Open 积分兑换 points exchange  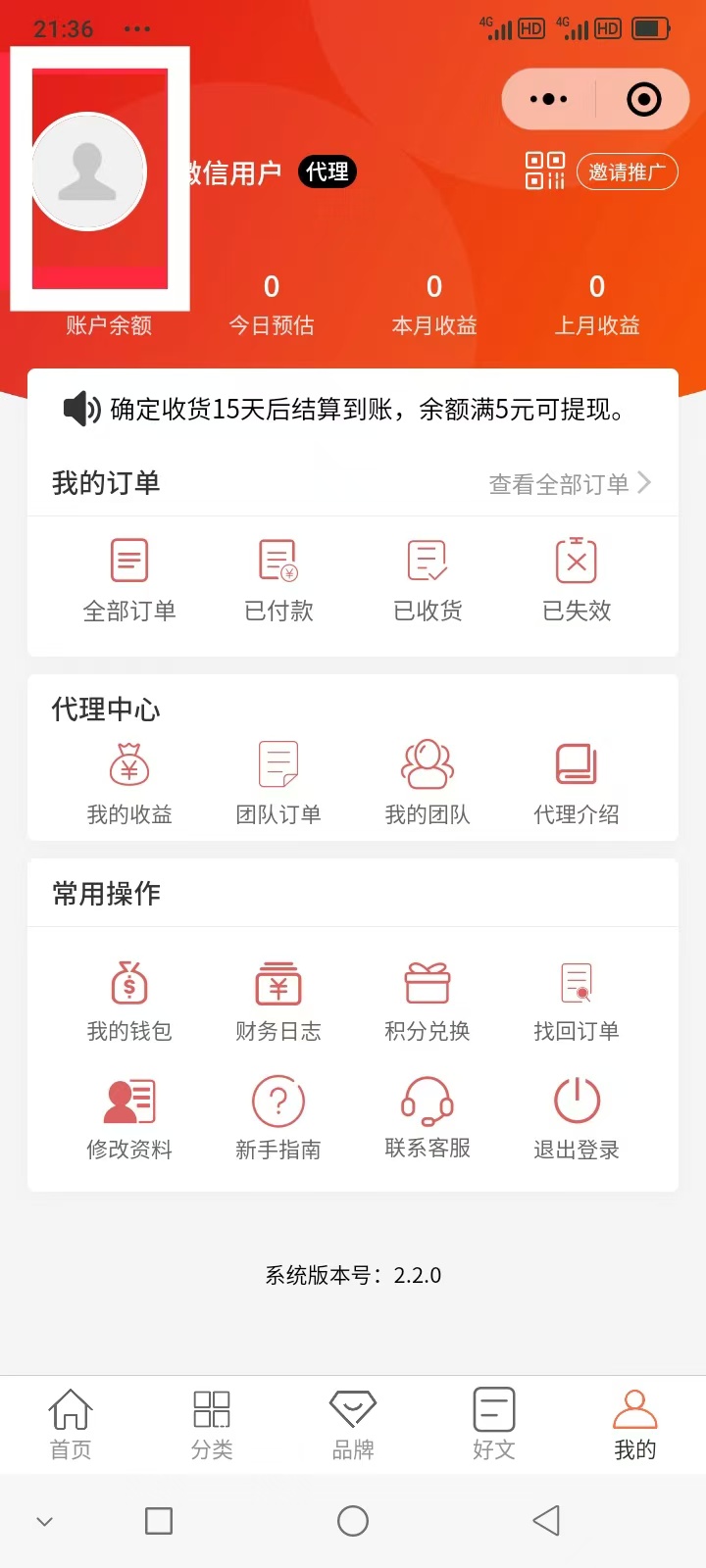pos(428,1001)
